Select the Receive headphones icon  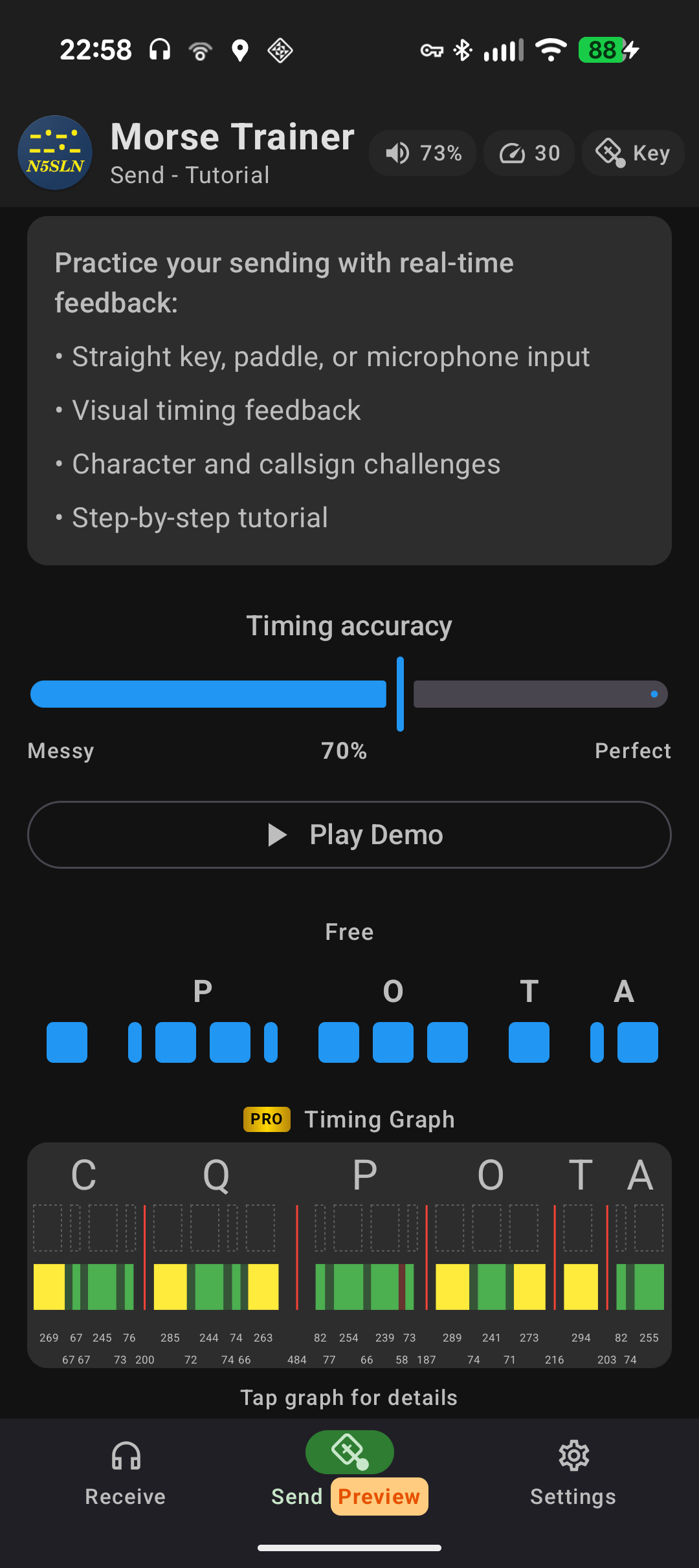(124, 1454)
